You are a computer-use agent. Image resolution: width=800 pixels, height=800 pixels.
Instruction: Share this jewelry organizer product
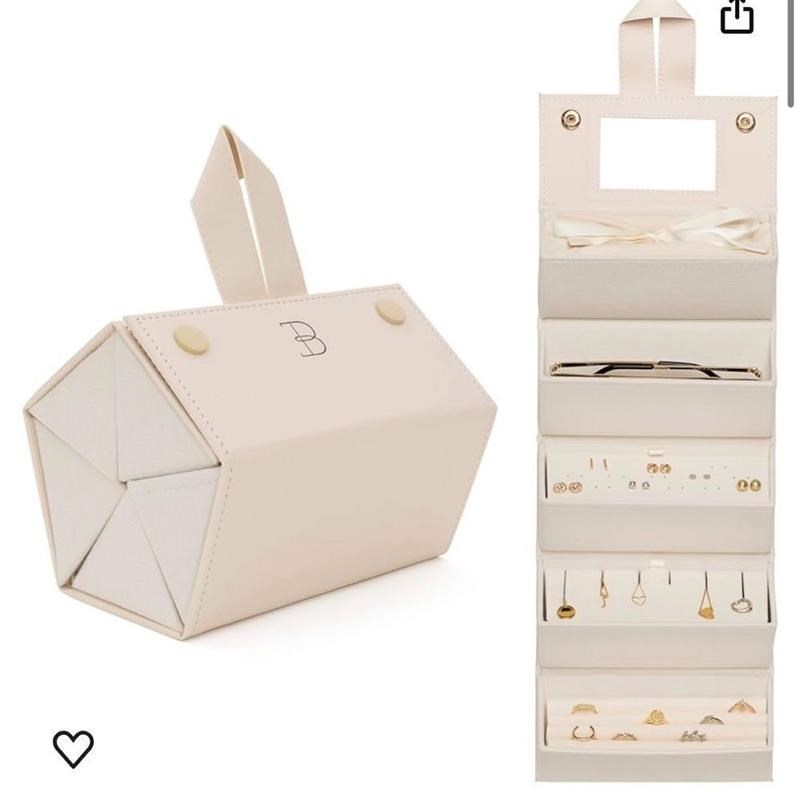click(737, 16)
